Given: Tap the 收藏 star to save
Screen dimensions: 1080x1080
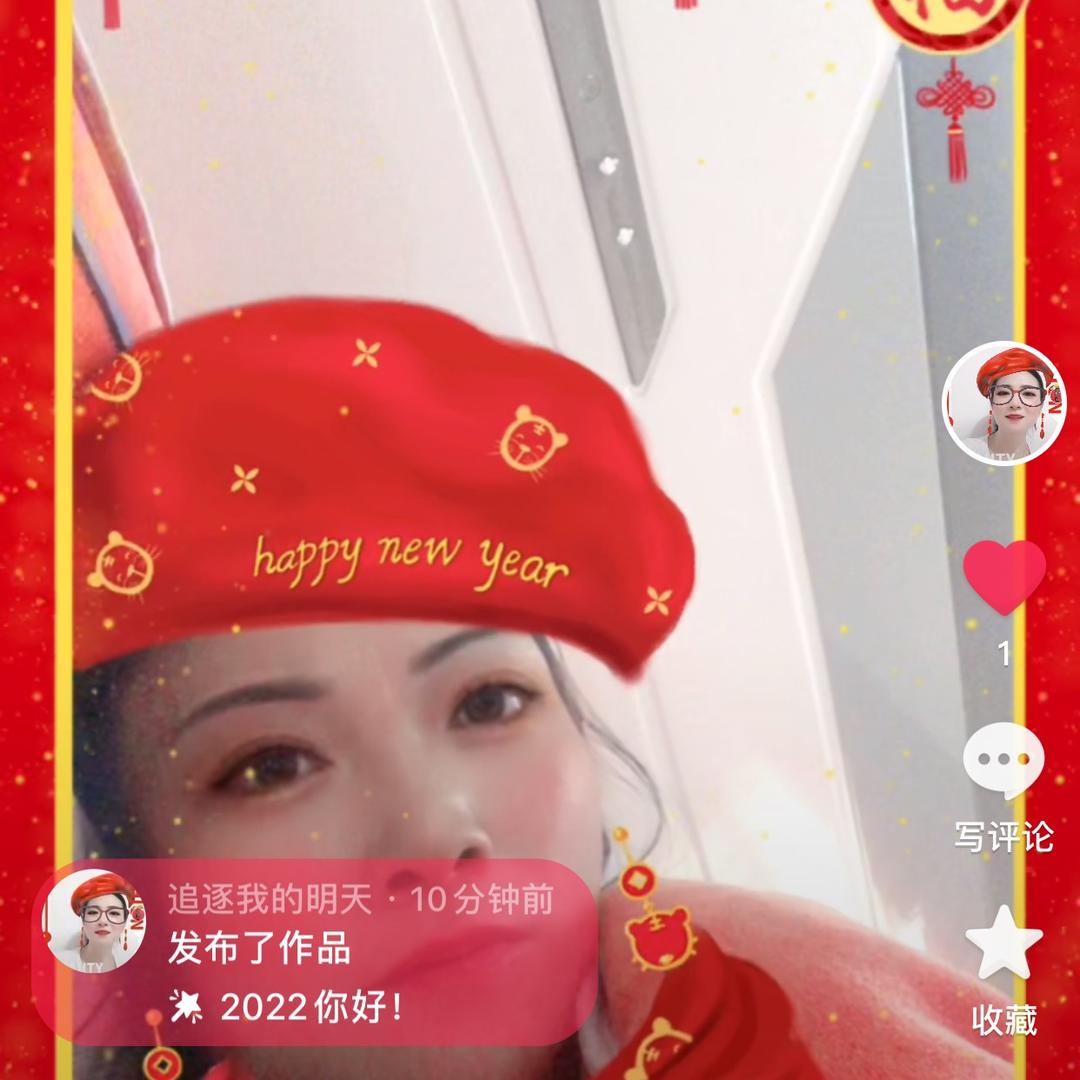Looking at the screenshot, I should point(1004,944).
